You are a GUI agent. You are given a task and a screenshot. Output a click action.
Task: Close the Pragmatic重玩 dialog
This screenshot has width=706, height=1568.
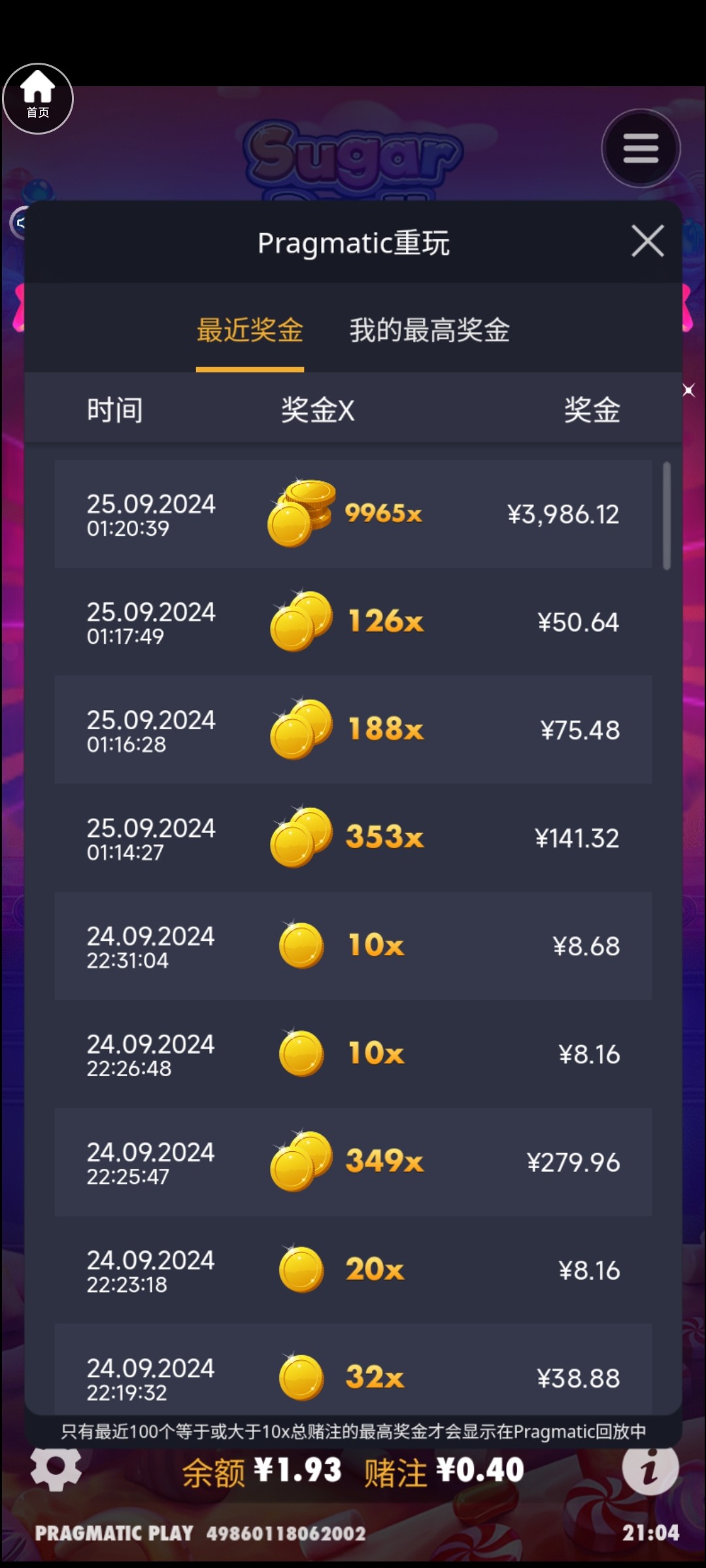[x=647, y=241]
